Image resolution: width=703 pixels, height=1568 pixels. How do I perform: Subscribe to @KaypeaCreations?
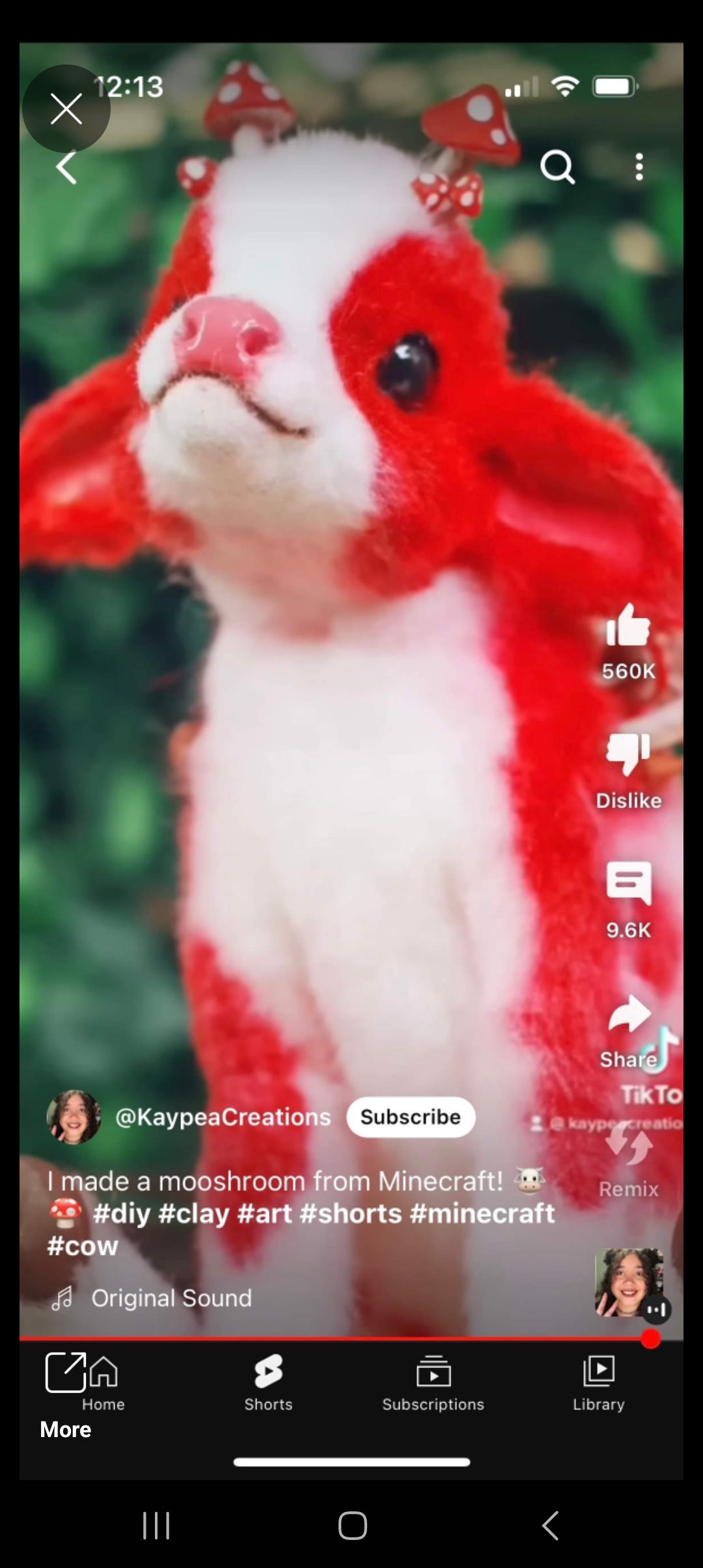click(x=411, y=1117)
